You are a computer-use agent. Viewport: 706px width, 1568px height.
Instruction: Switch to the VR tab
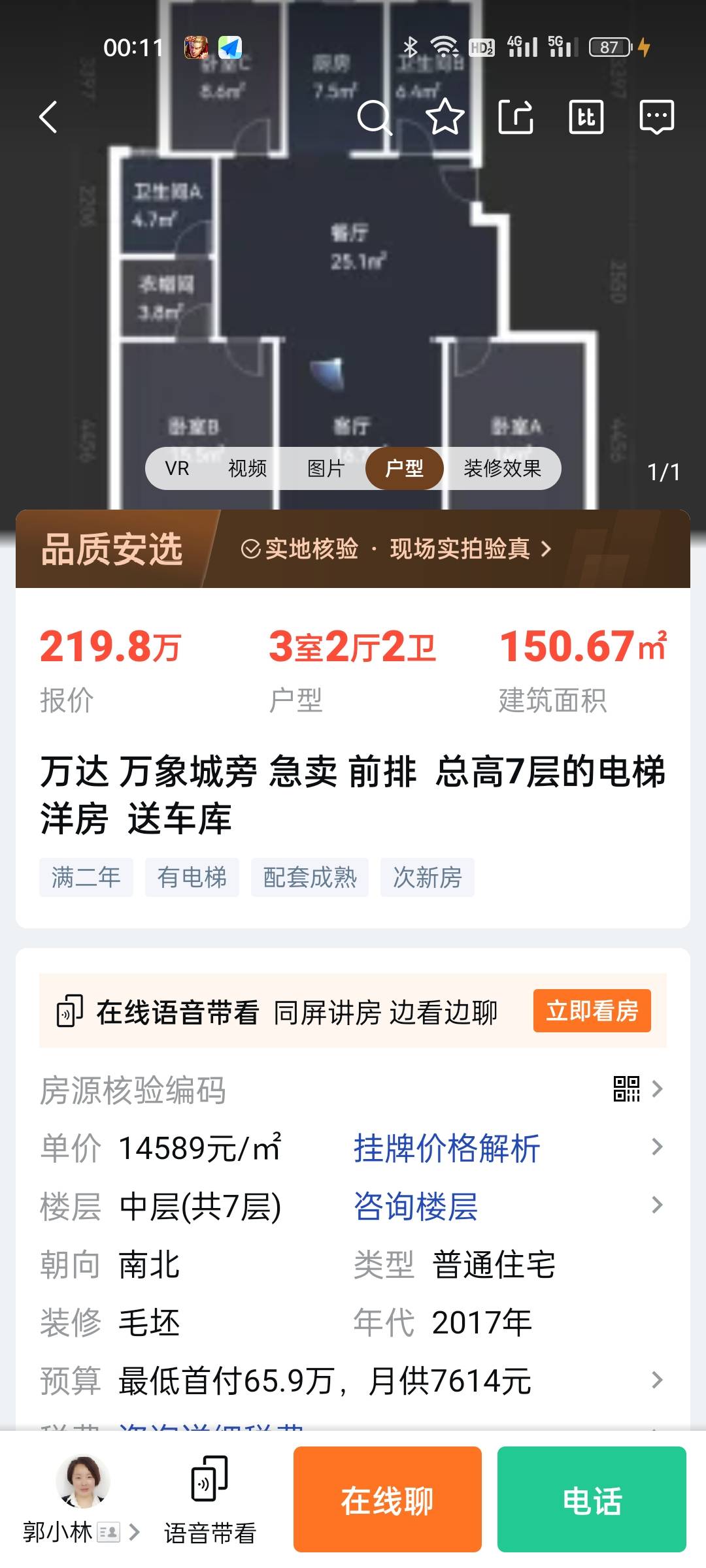coord(177,468)
